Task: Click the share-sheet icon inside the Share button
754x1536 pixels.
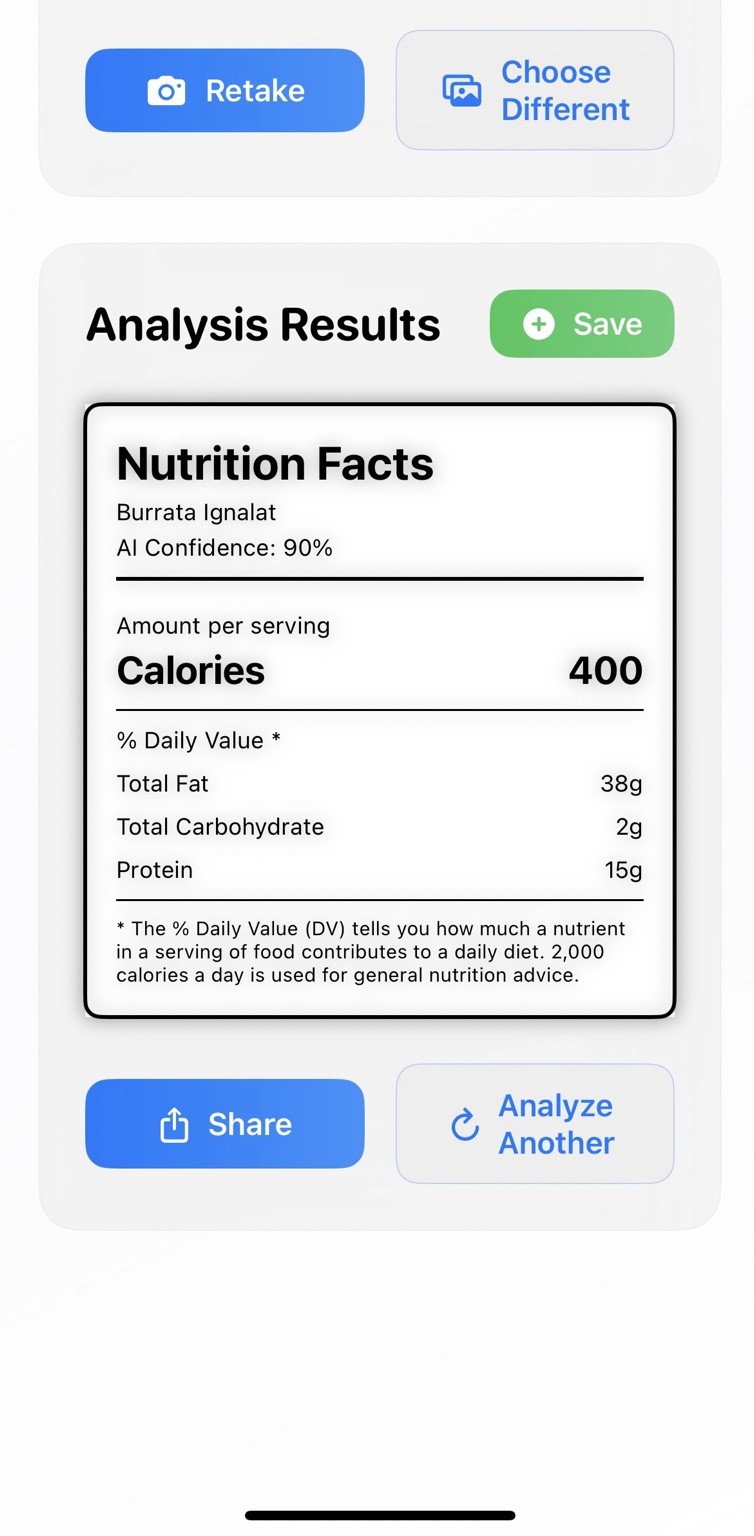Action: 176,1123
